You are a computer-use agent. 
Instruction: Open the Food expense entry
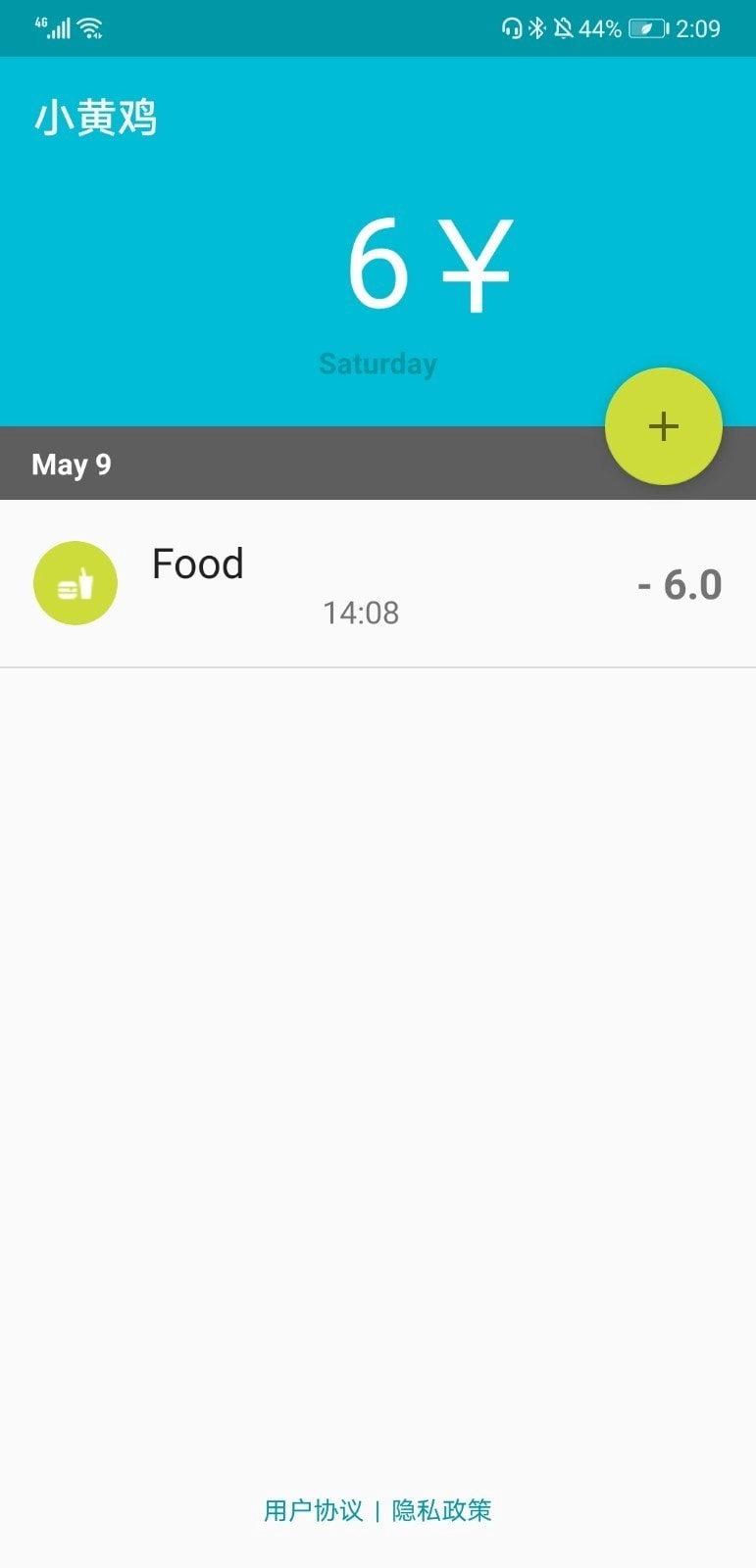378,584
